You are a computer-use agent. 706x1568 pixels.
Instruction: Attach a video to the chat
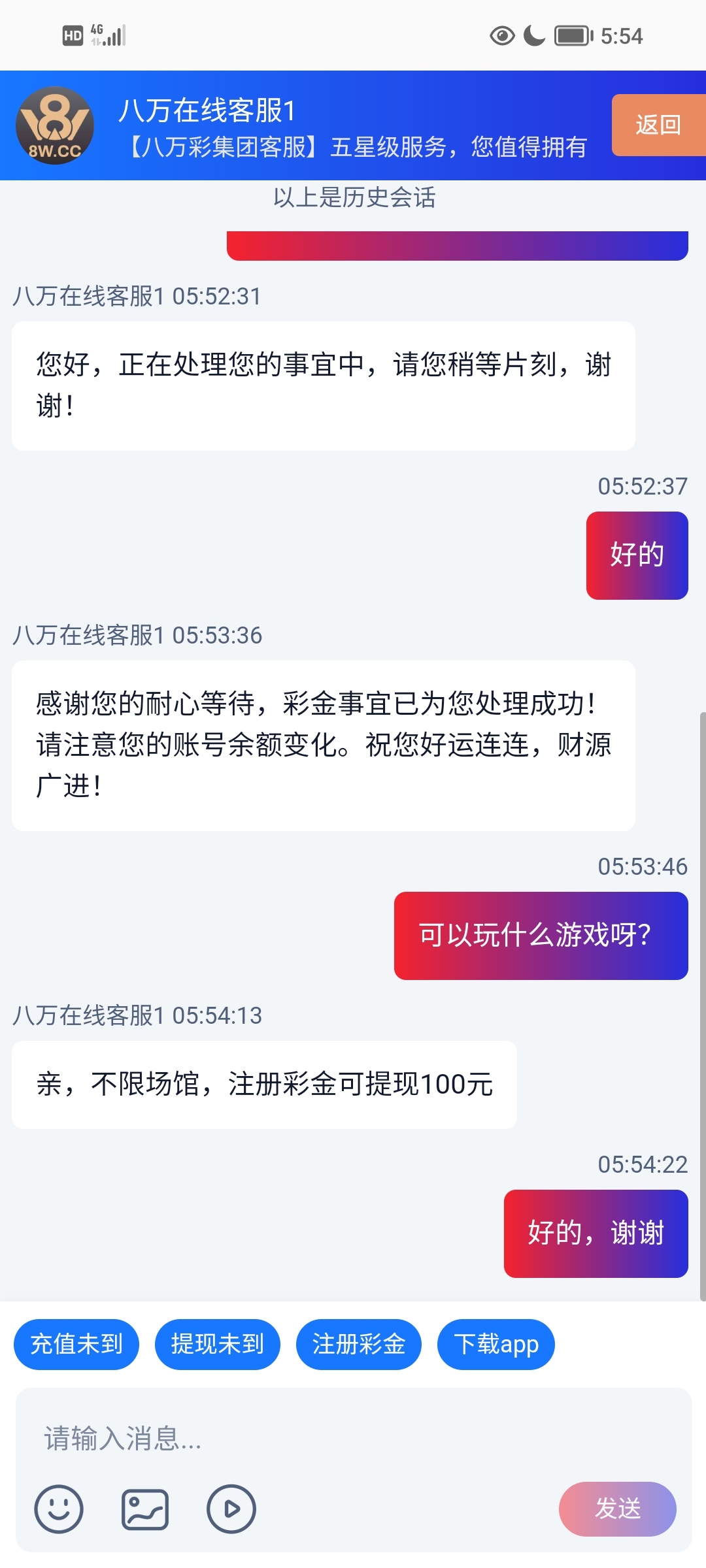click(231, 1509)
